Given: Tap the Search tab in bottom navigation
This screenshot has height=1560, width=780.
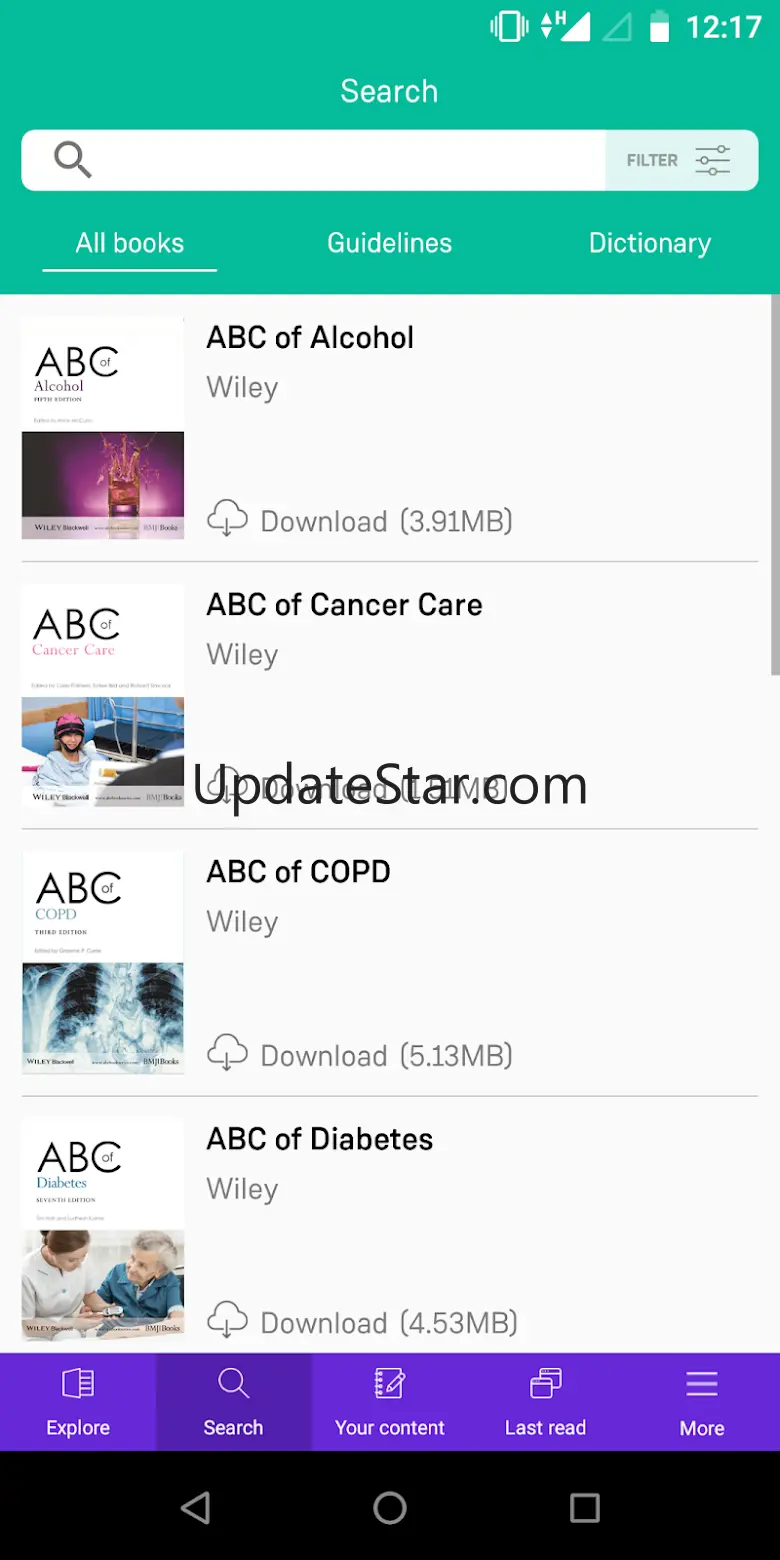Looking at the screenshot, I should click(233, 1402).
